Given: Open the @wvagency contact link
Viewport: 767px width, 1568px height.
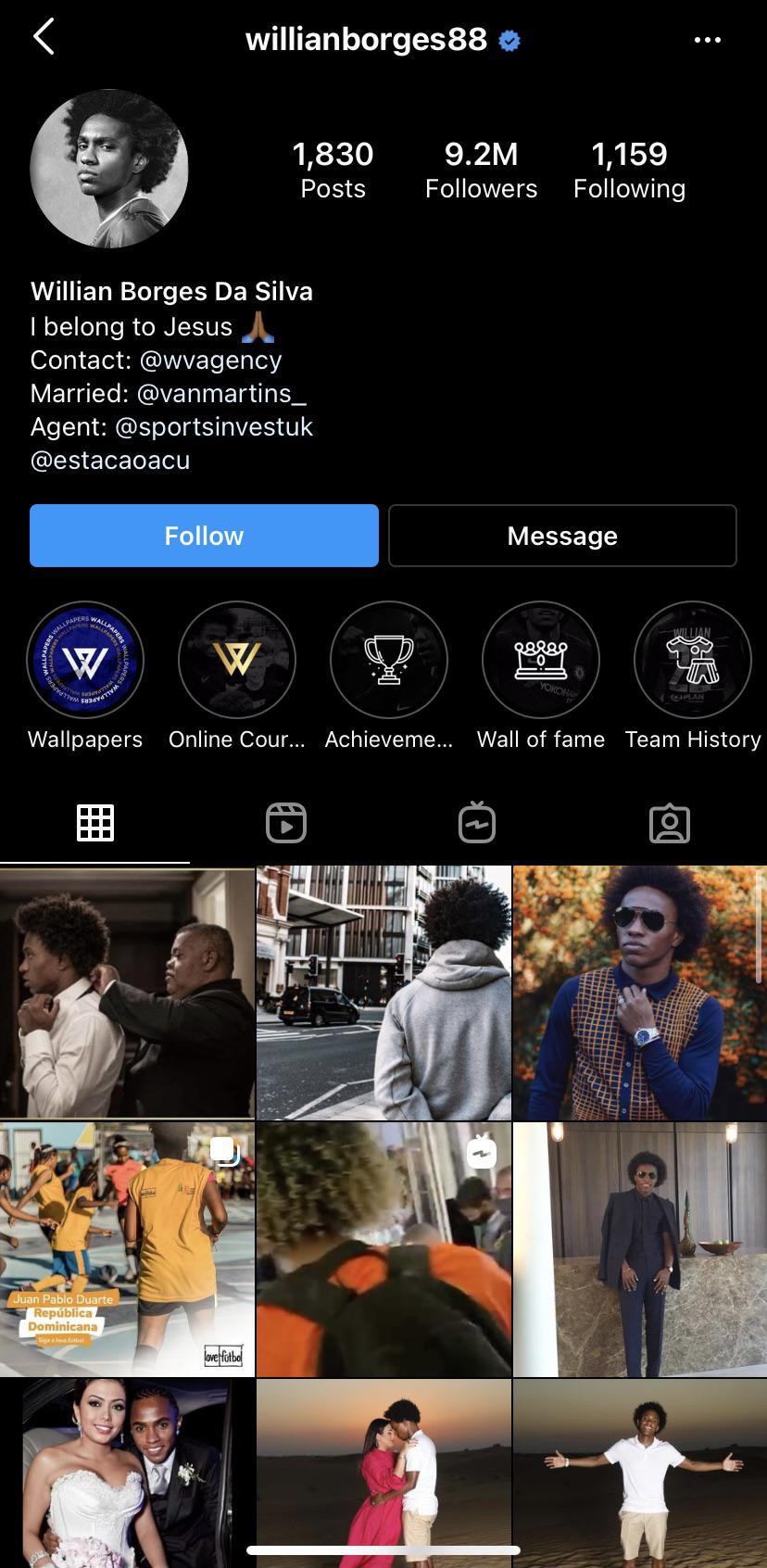Looking at the screenshot, I should [x=210, y=360].
